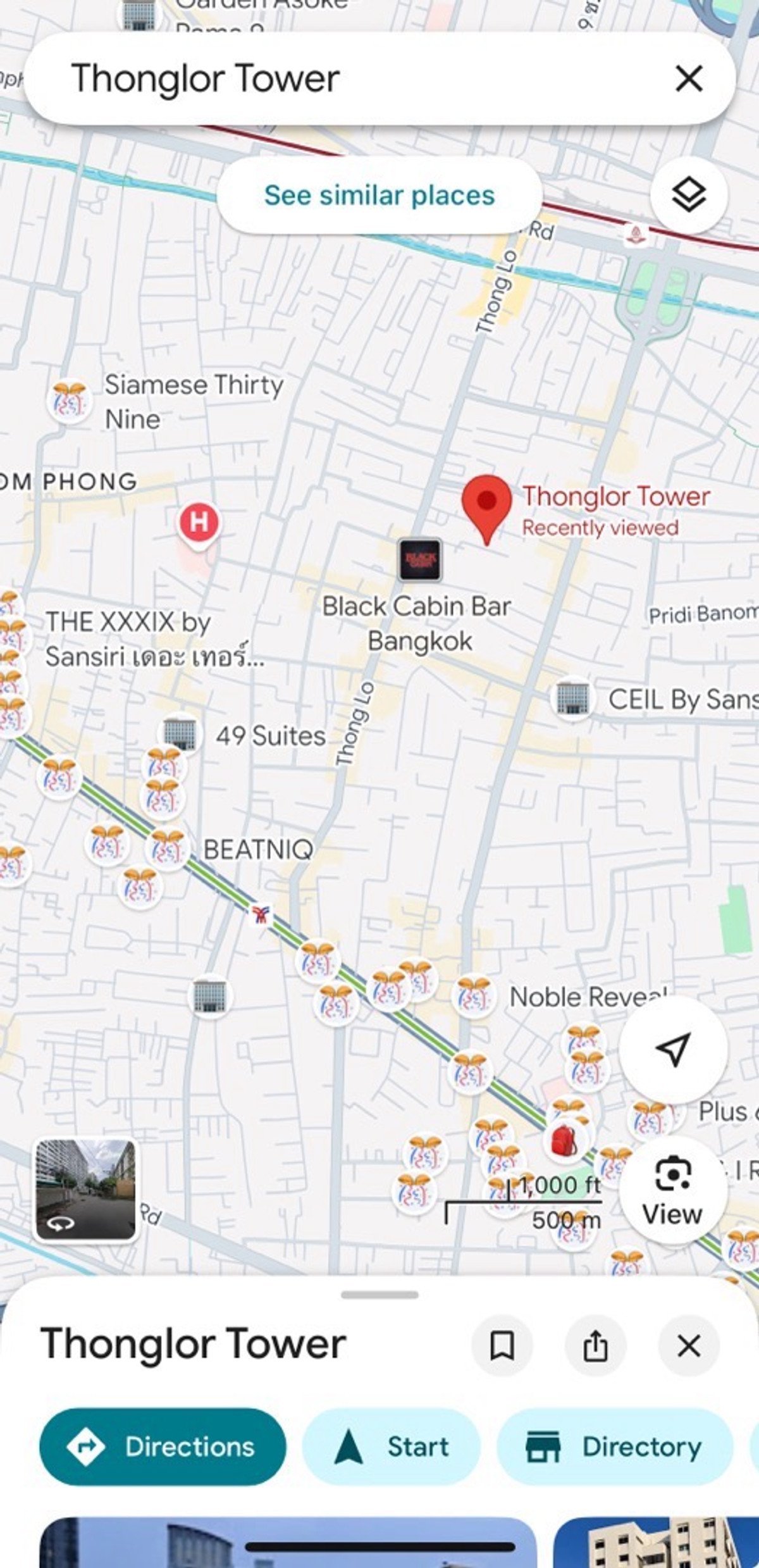Image resolution: width=759 pixels, height=1568 pixels.
Task: Open the Thonglor Tower search field
Action: tap(316, 79)
